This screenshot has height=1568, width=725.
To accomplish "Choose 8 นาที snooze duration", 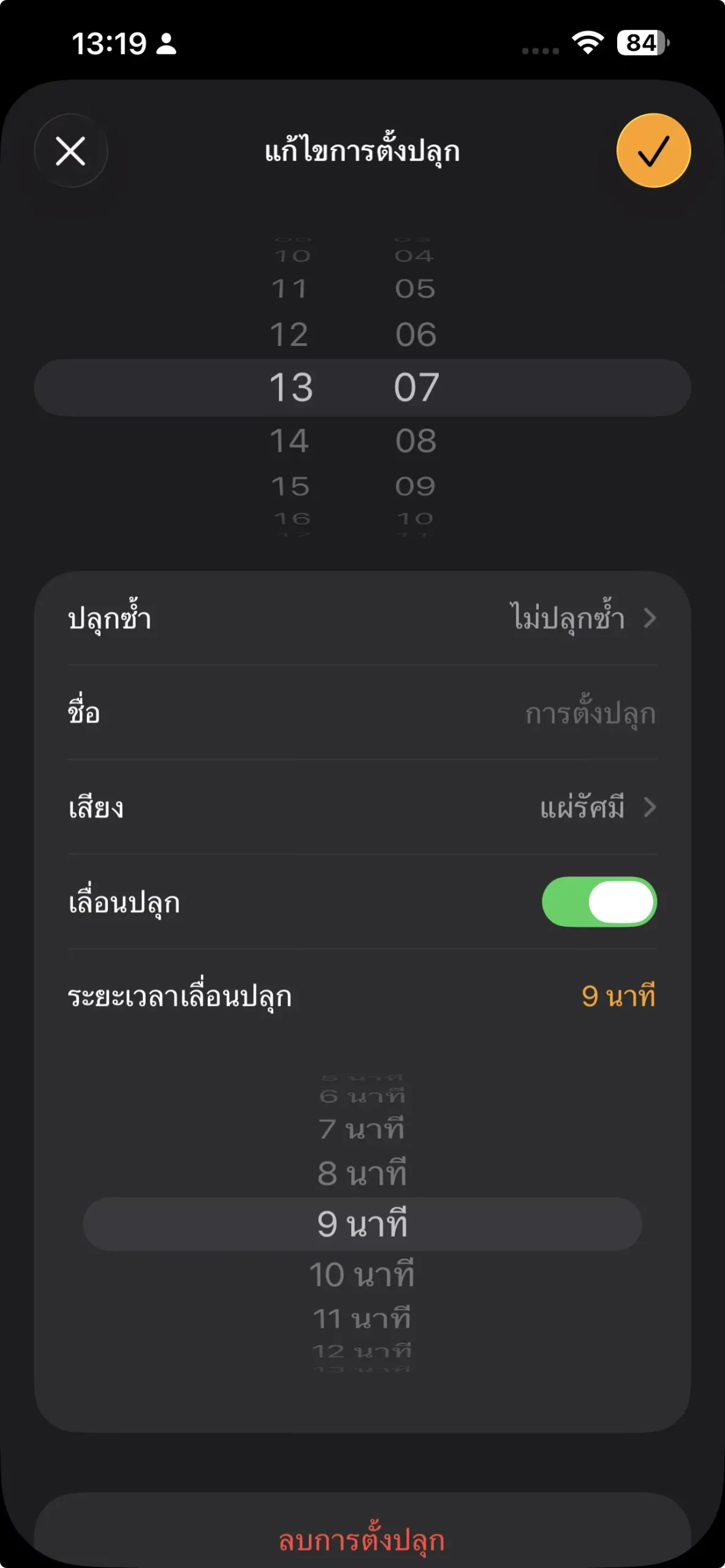I will pyautogui.click(x=362, y=1174).
